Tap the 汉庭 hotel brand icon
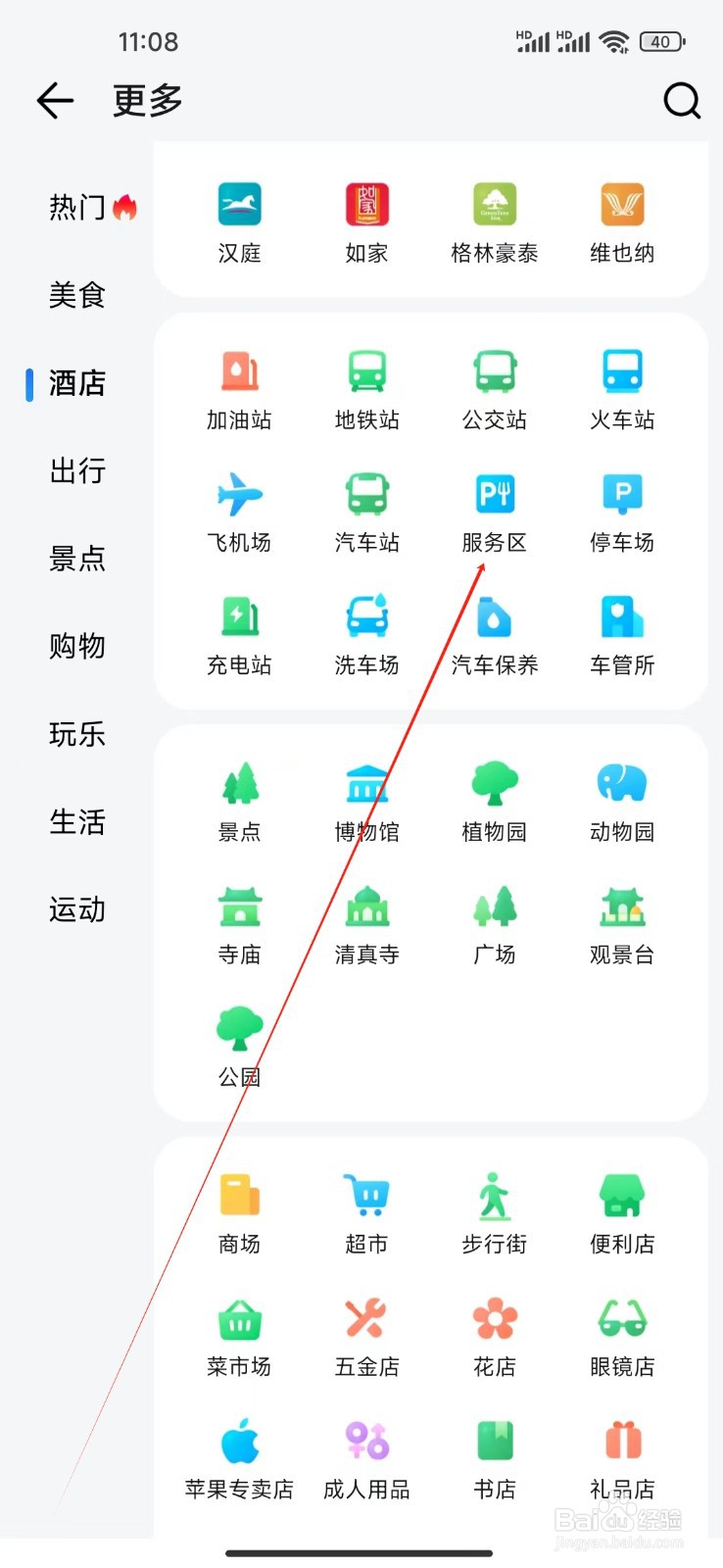This screenshot has width=723, height=1568. pos(238,220)
